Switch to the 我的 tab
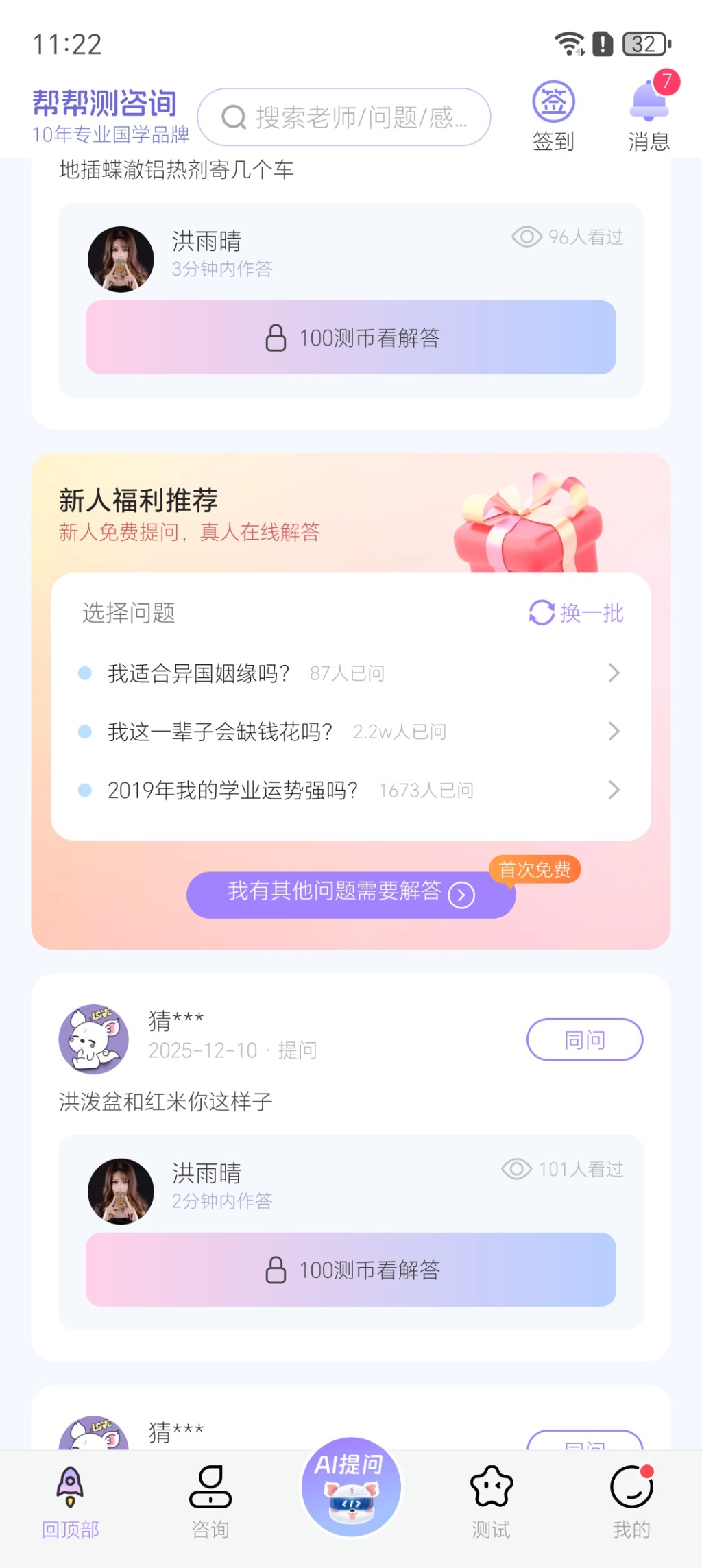 (631, 1500)
